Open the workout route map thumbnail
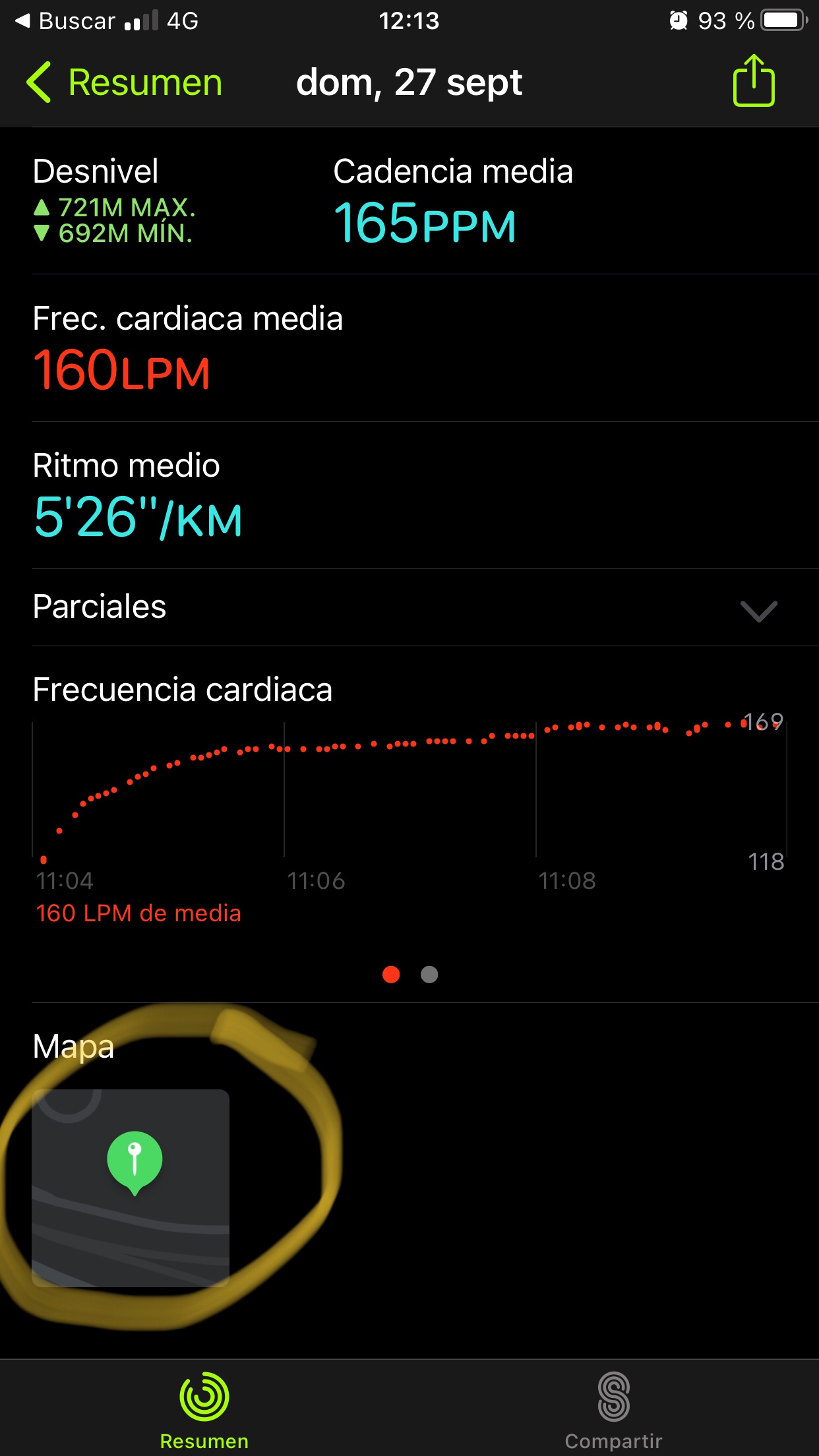819x1456 pixels. click(x=131, y=1187)
